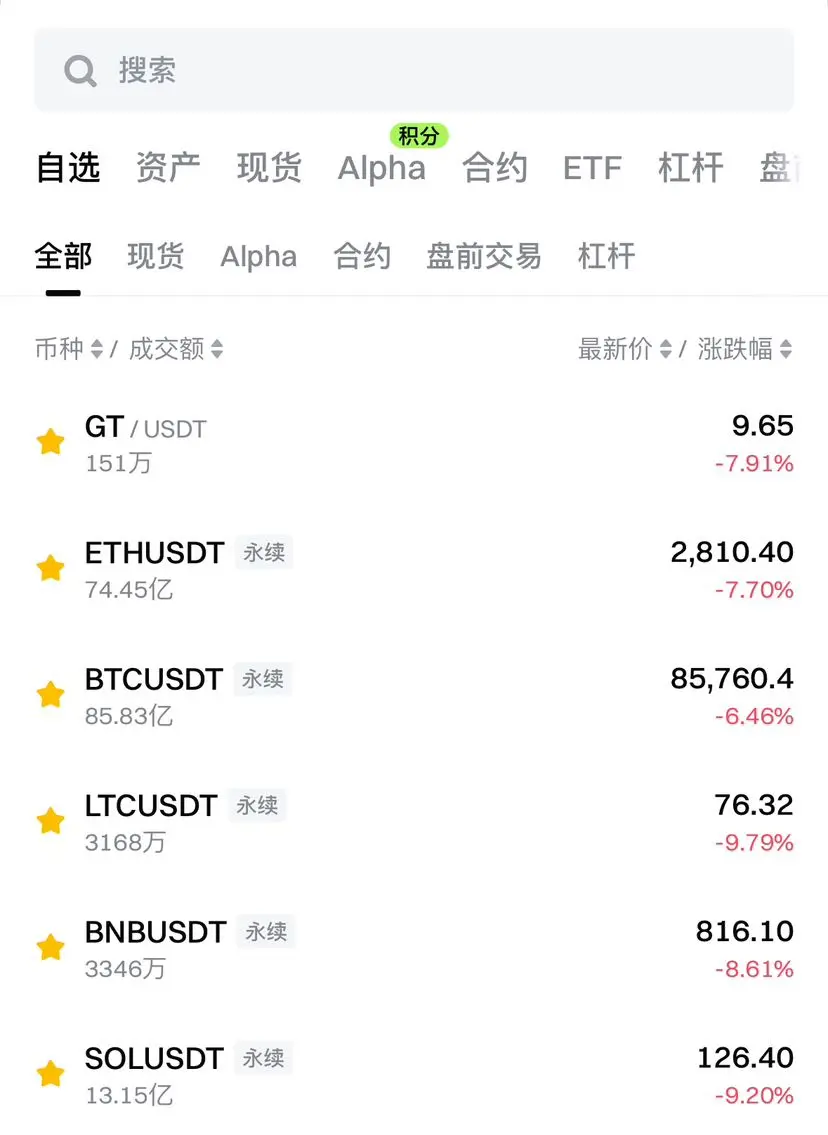Unfavorite BNBUSDT using its star
Image resolution: width=828 pixels, height=1135 pixels.
pos(50,947)
